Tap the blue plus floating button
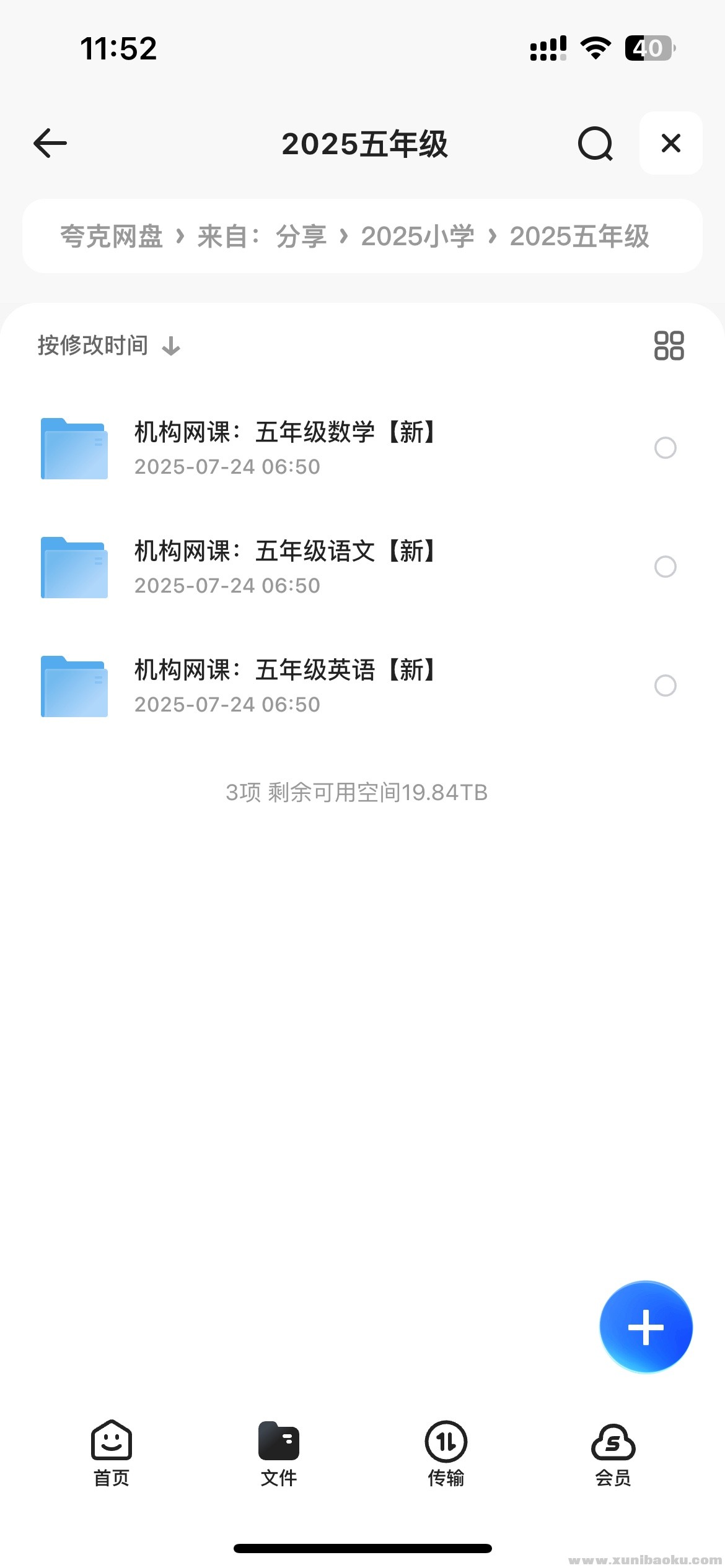This screenshot has width=725, height=1568. click(646, 1326)
